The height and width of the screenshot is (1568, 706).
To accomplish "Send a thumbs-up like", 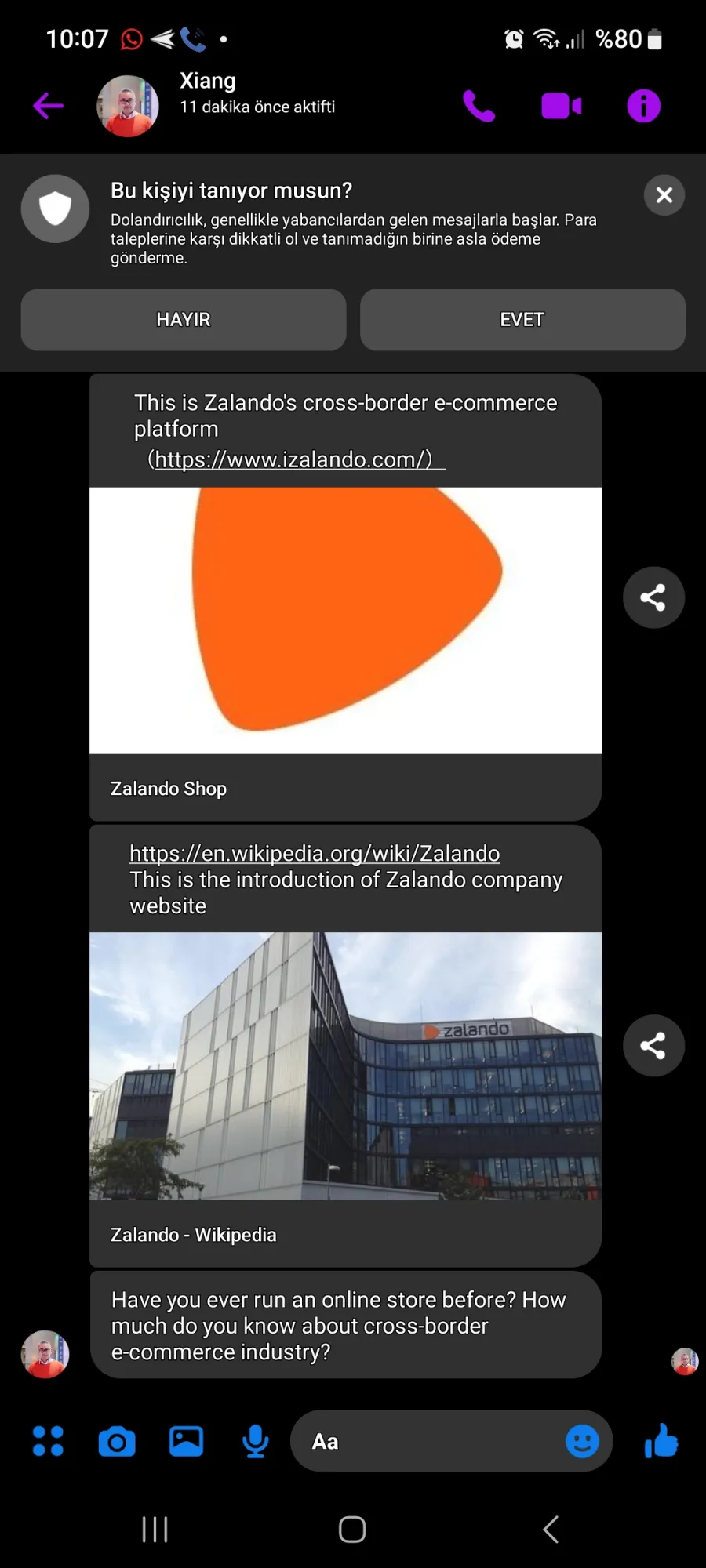I will pyautogui.click(x=661, y=1441).
